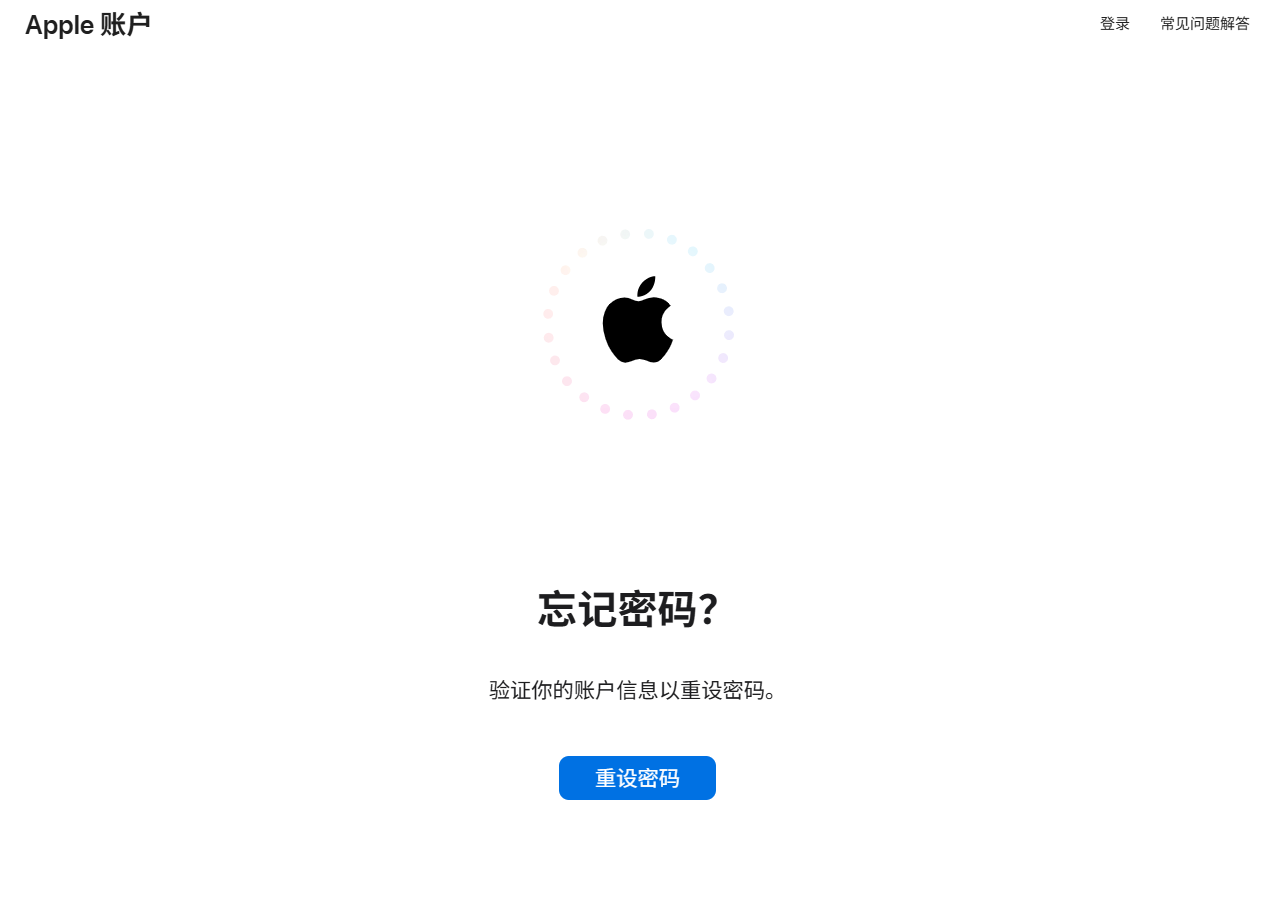
Task: Tap the 重设密码 button
Action: [x=637, y=778]
